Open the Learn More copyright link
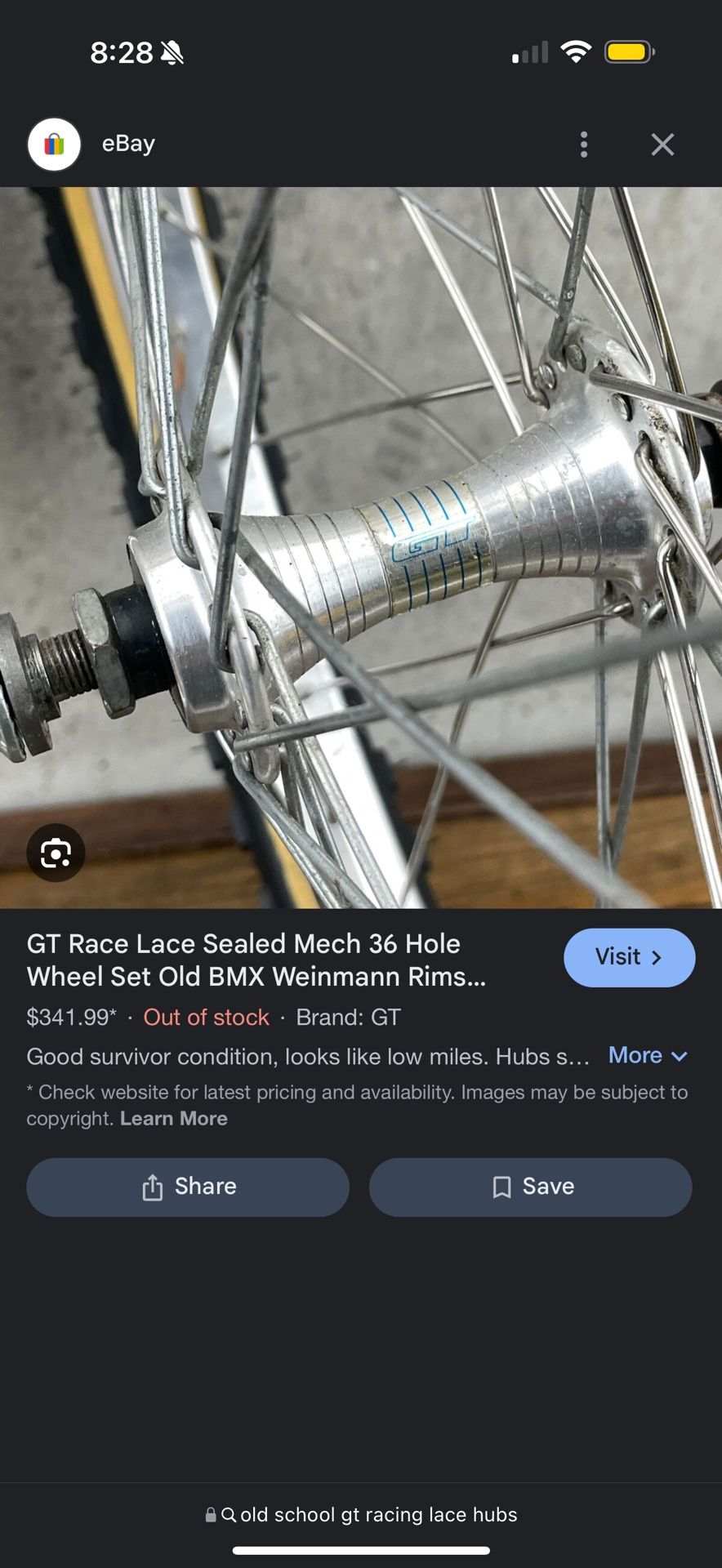The image size is (722, 1568). pyautogui.click(x=174, y=1118)
